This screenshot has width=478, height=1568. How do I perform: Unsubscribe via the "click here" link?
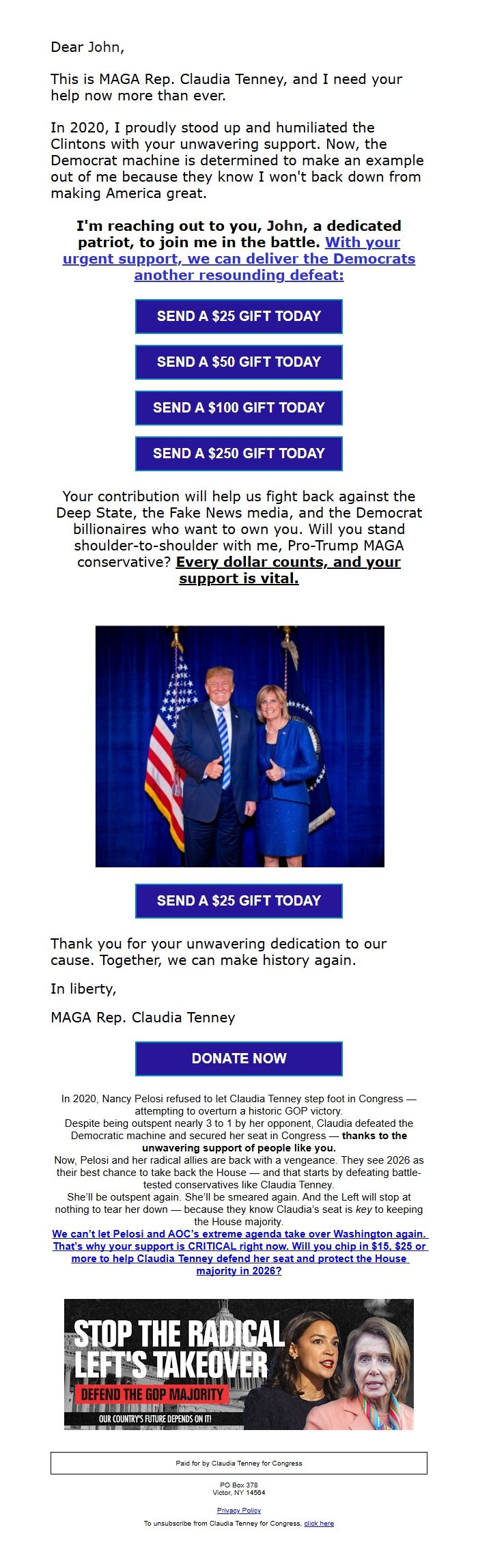point(319,1523)
